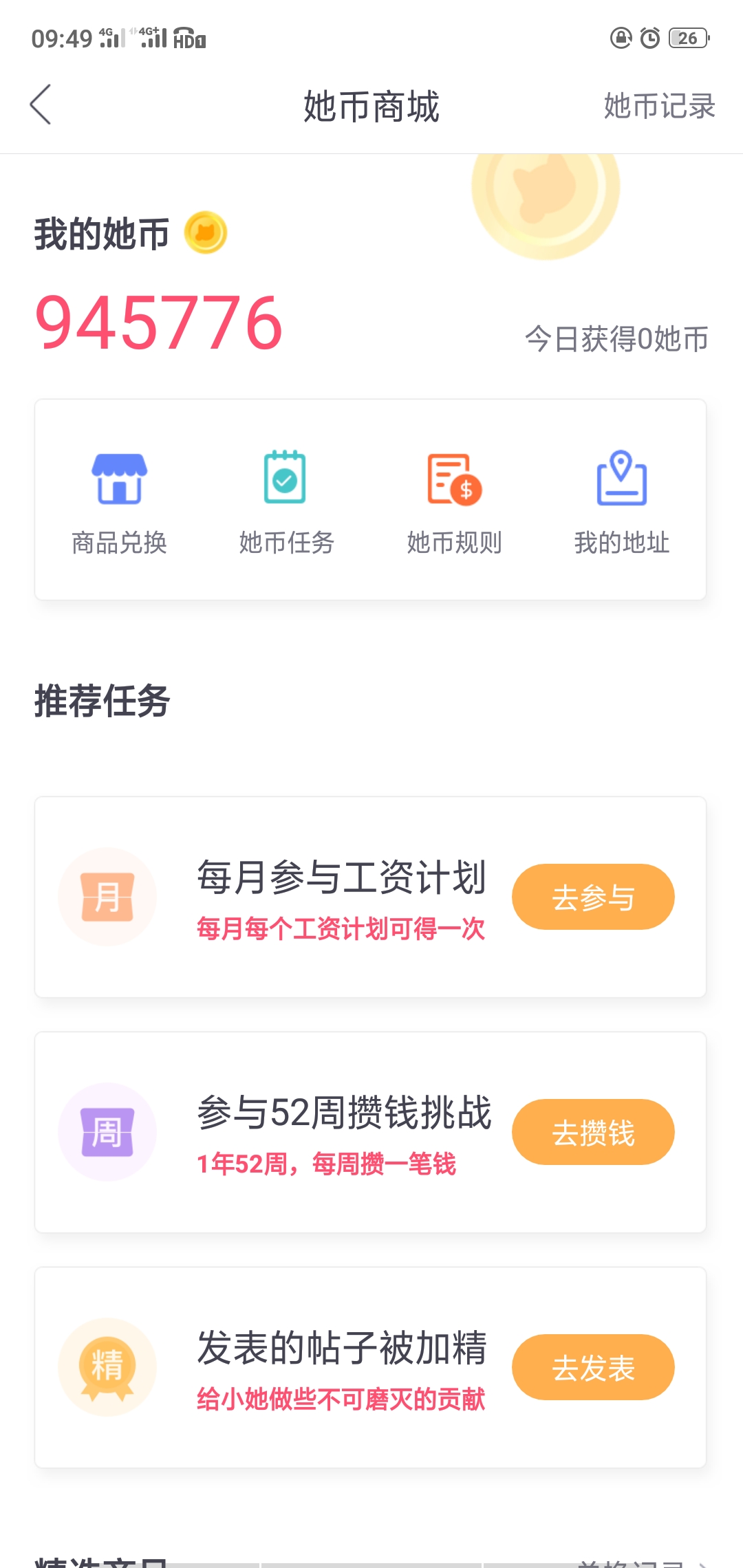743x1568 pixels.
Task: Open 她币任务 tasks
Action: pos(286,503)
